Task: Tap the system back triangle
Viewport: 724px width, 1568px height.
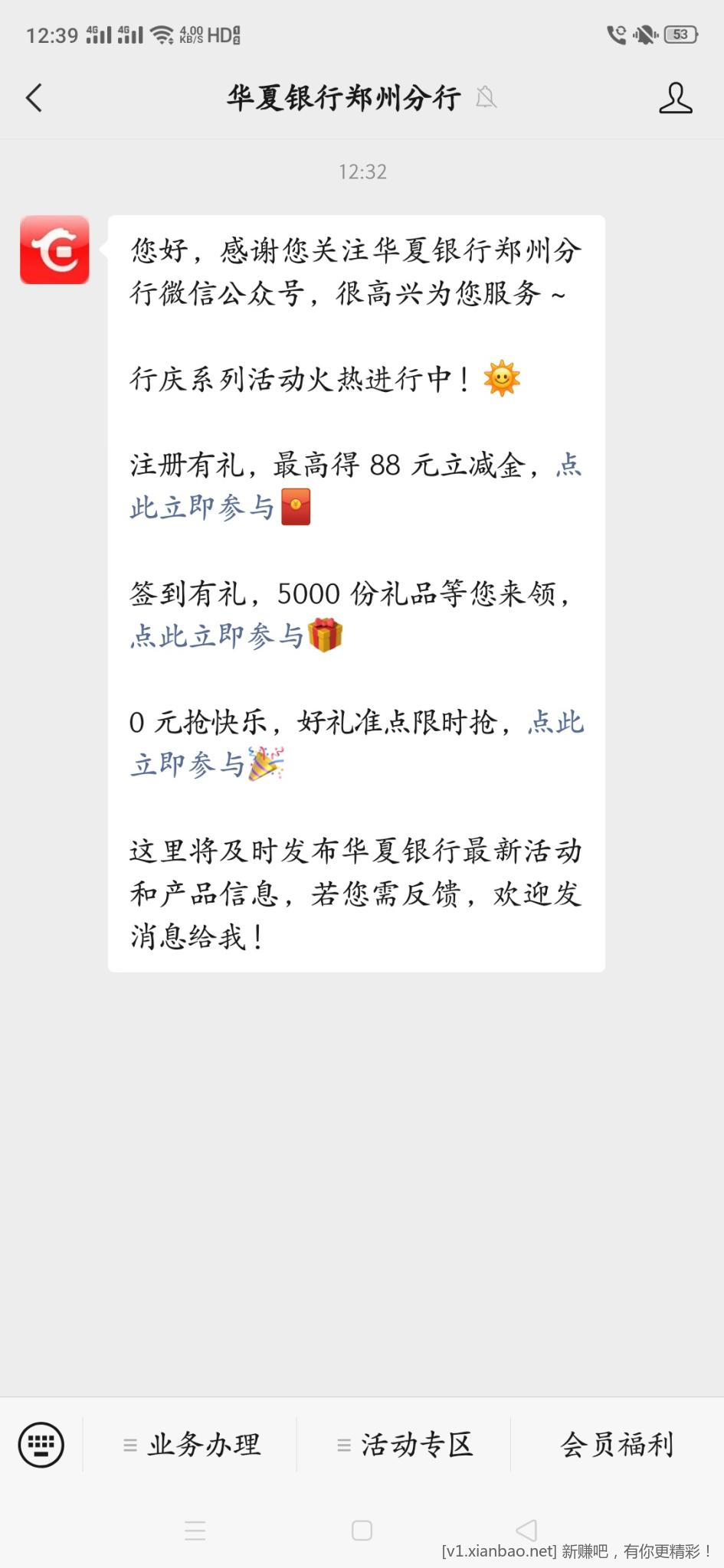Action: (526, 1530)
